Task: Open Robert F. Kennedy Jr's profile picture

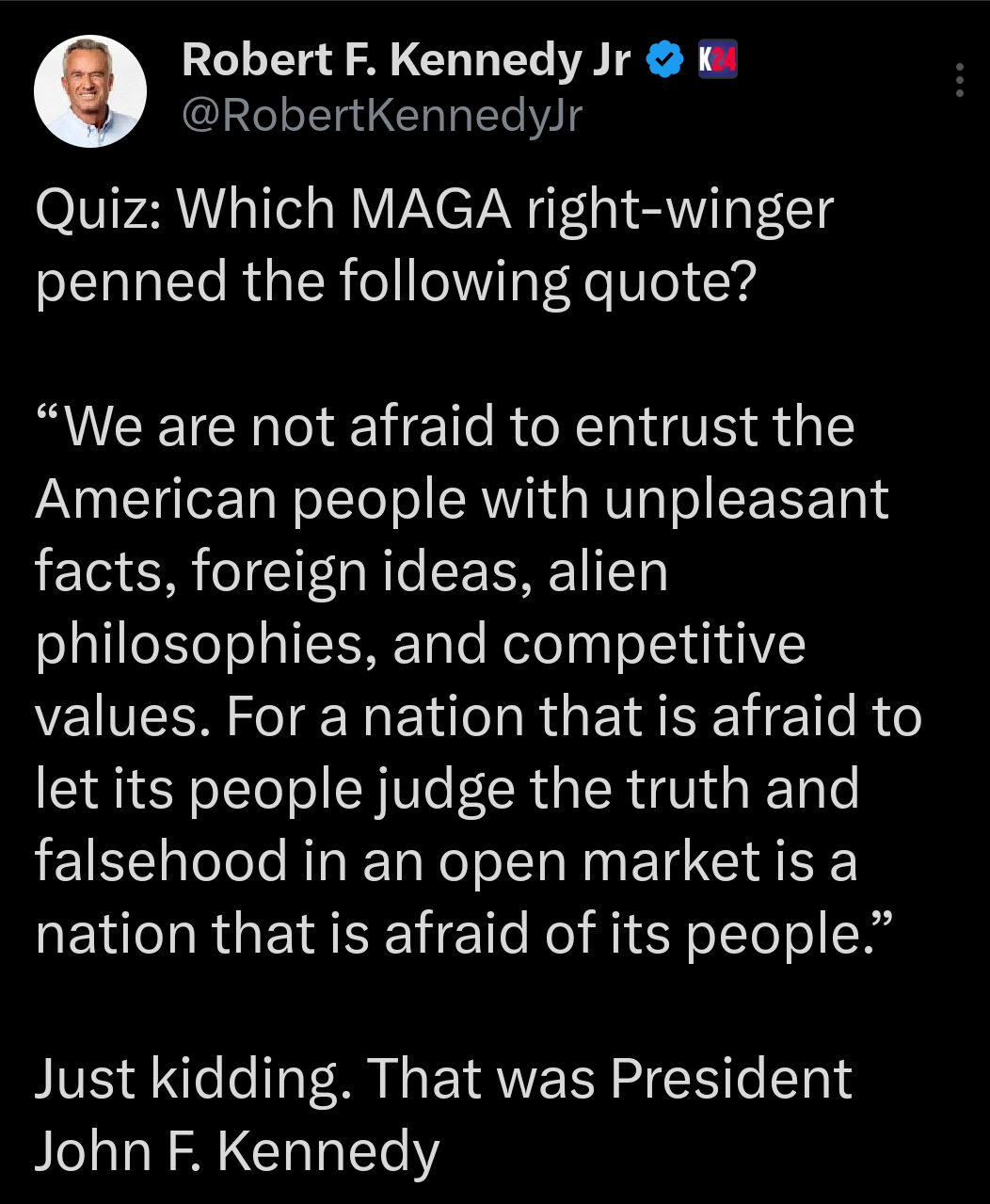Action: coord(90,91)
